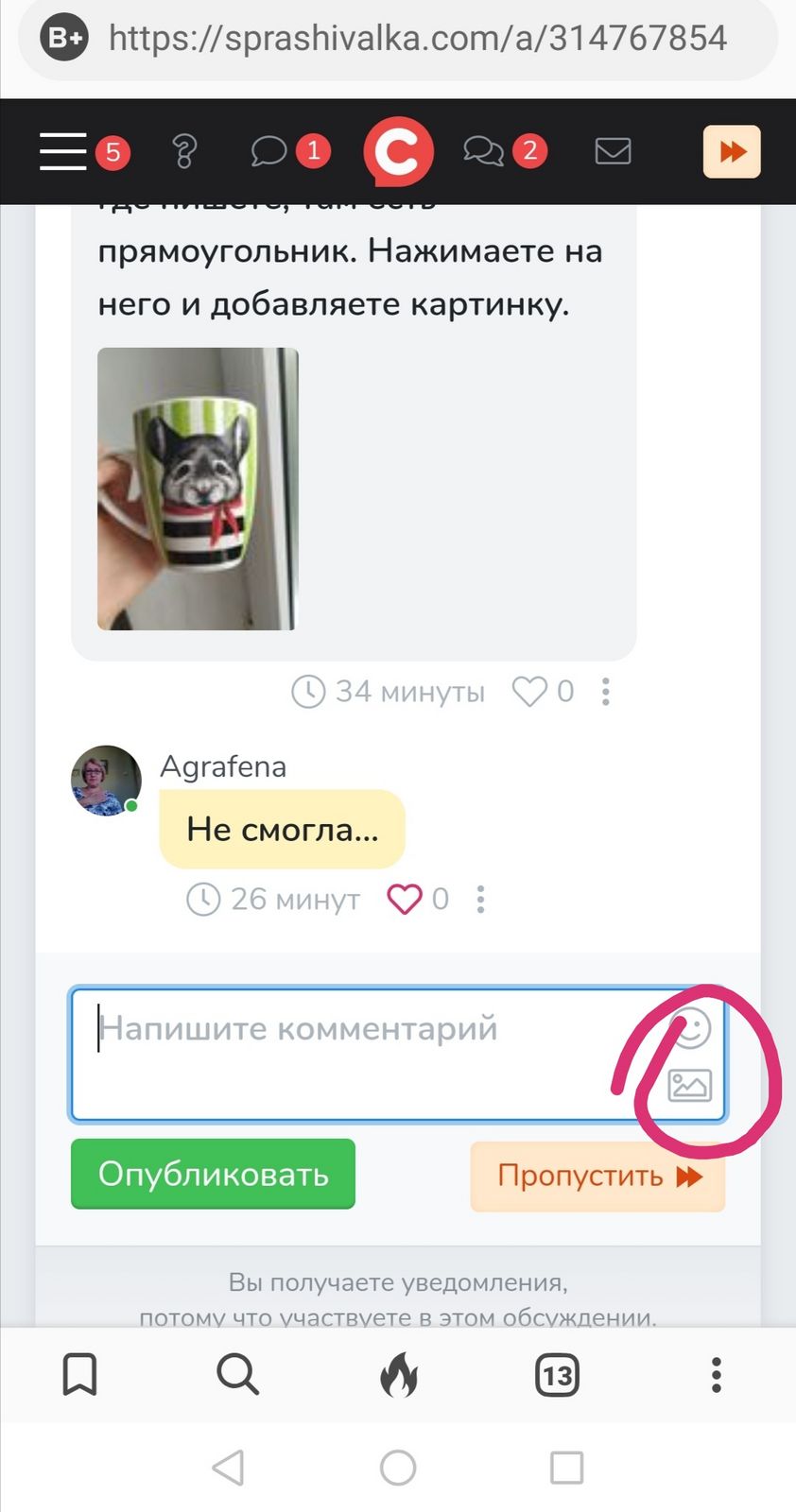Open options for Agrafena's comment
The height and width of the screenshot is (1512, 796).
tap(481, 899)
